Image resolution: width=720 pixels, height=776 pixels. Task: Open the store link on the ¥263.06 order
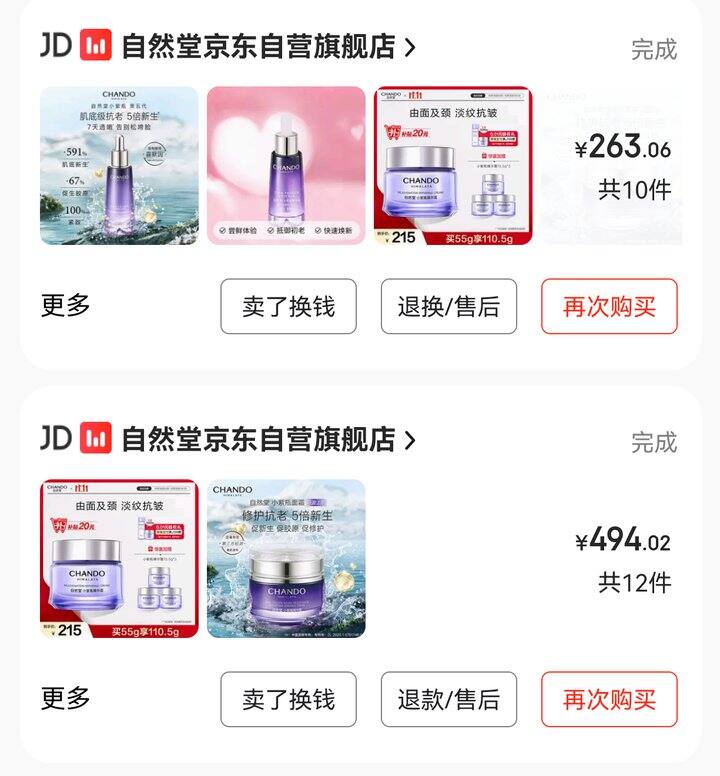tap(267, 46)
